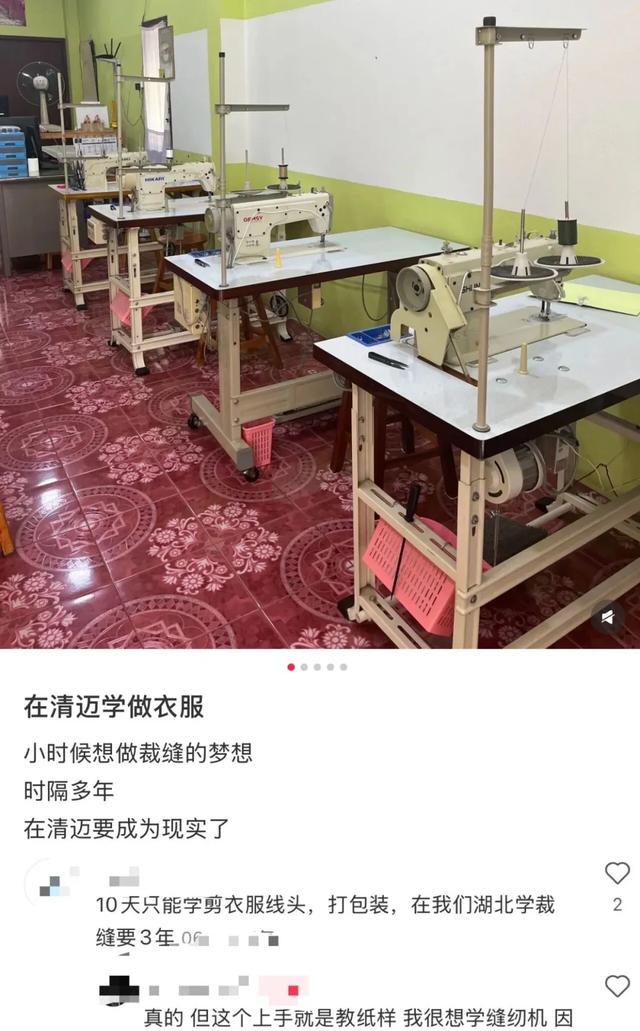Open the avatar of the Hubei commenter
The image size is (640, 1031).
point(49,884)
